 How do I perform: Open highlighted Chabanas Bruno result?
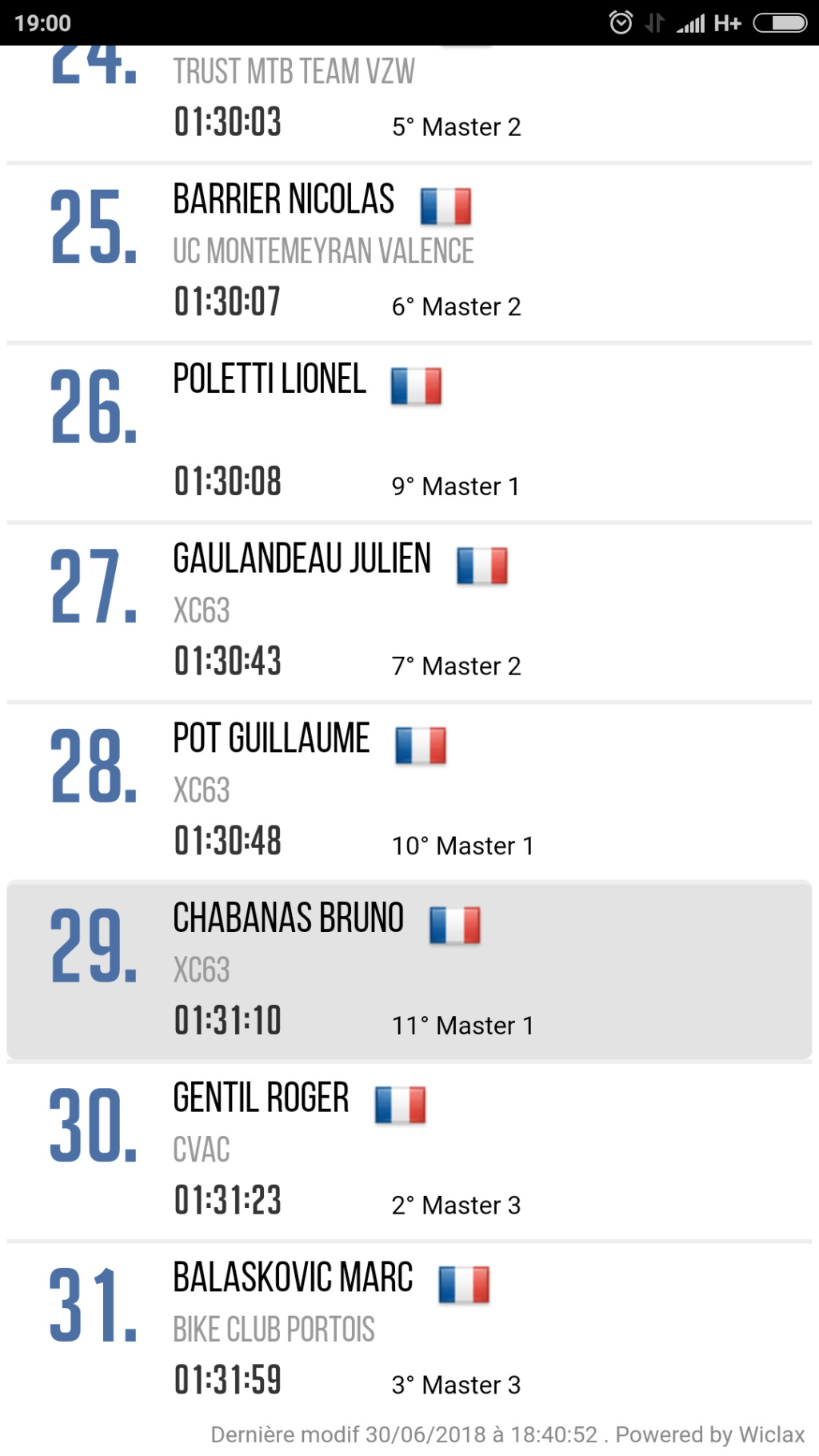(409, 970)
